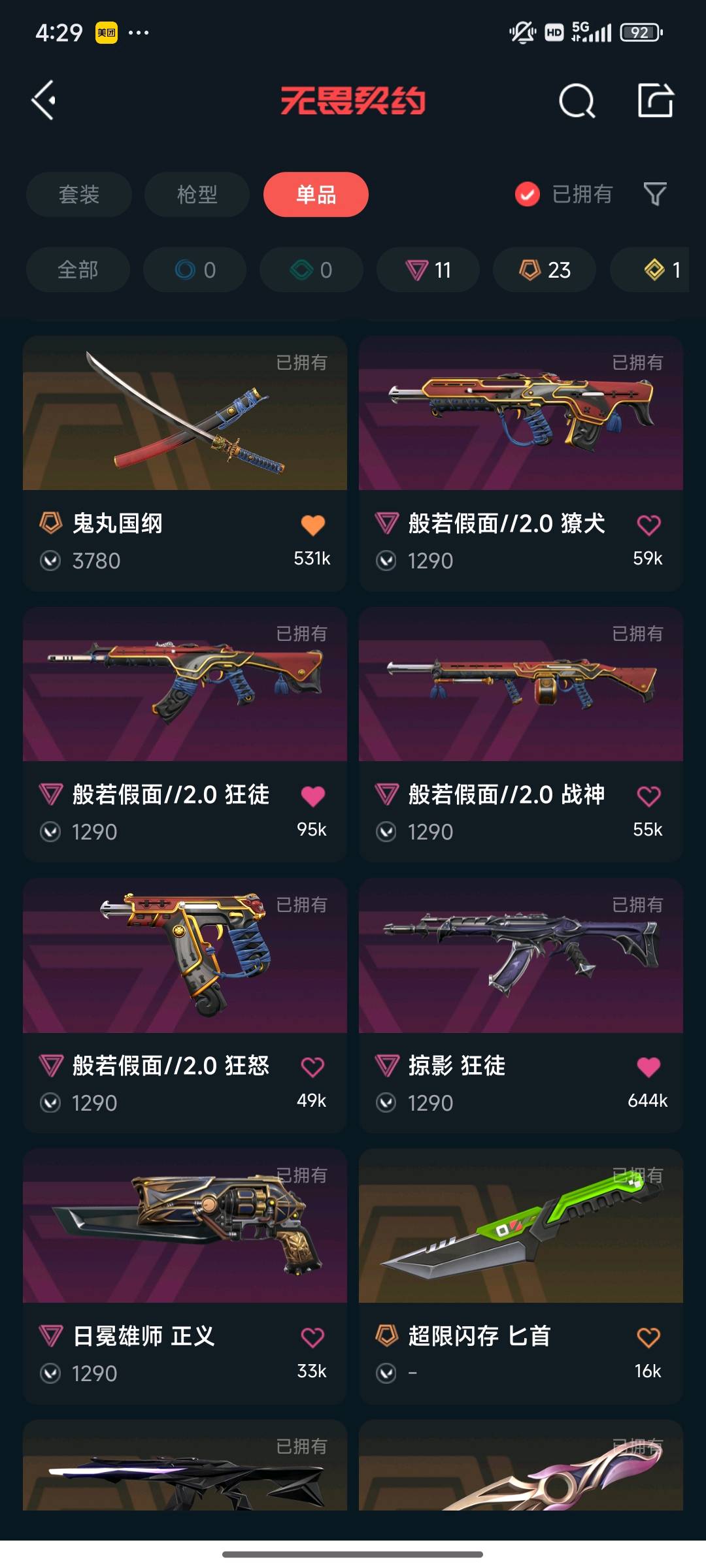
Task: Switch to the 枪型 tab
Action: point(197,194)
